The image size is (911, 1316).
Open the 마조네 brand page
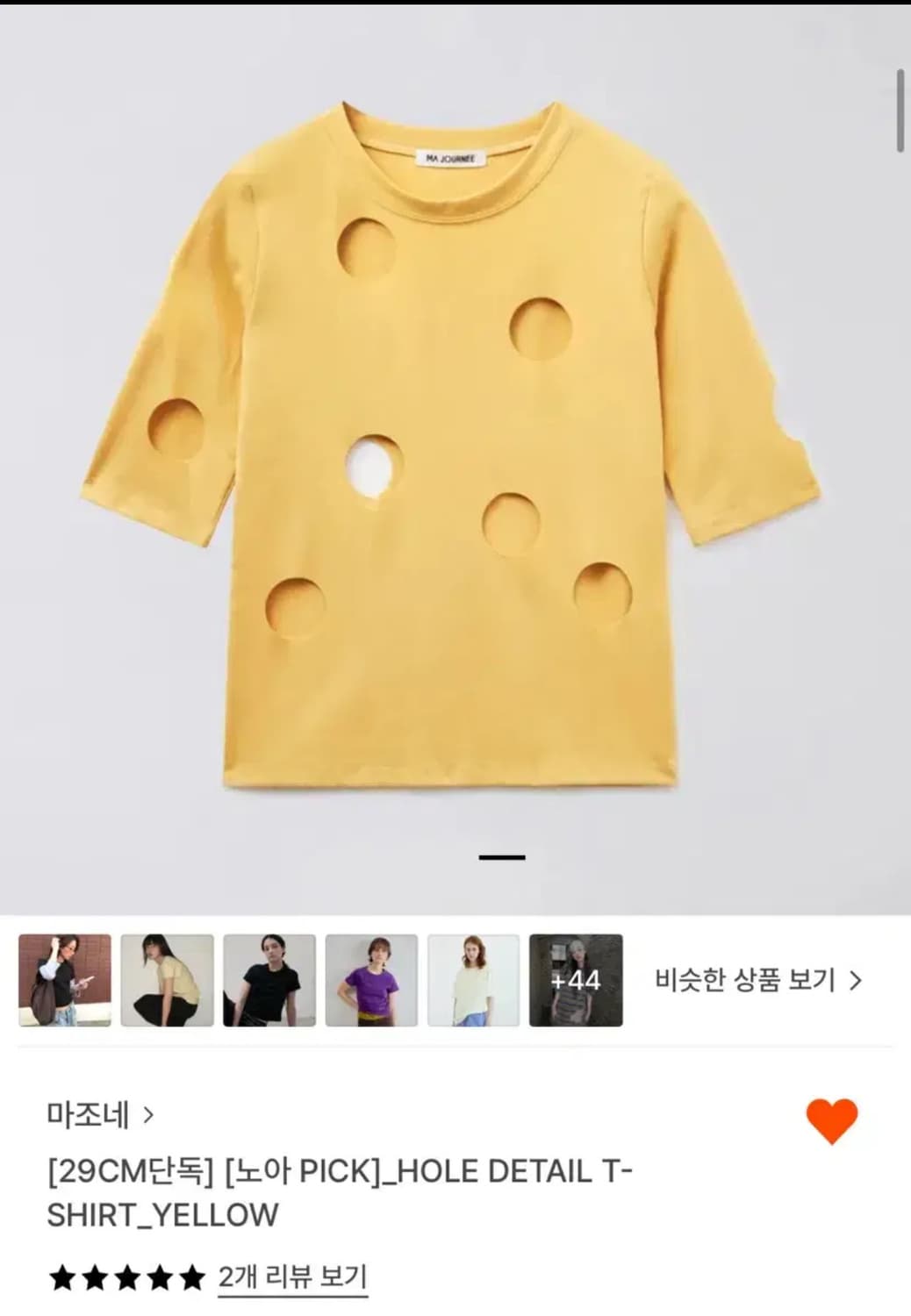(x=100, y=1115)
